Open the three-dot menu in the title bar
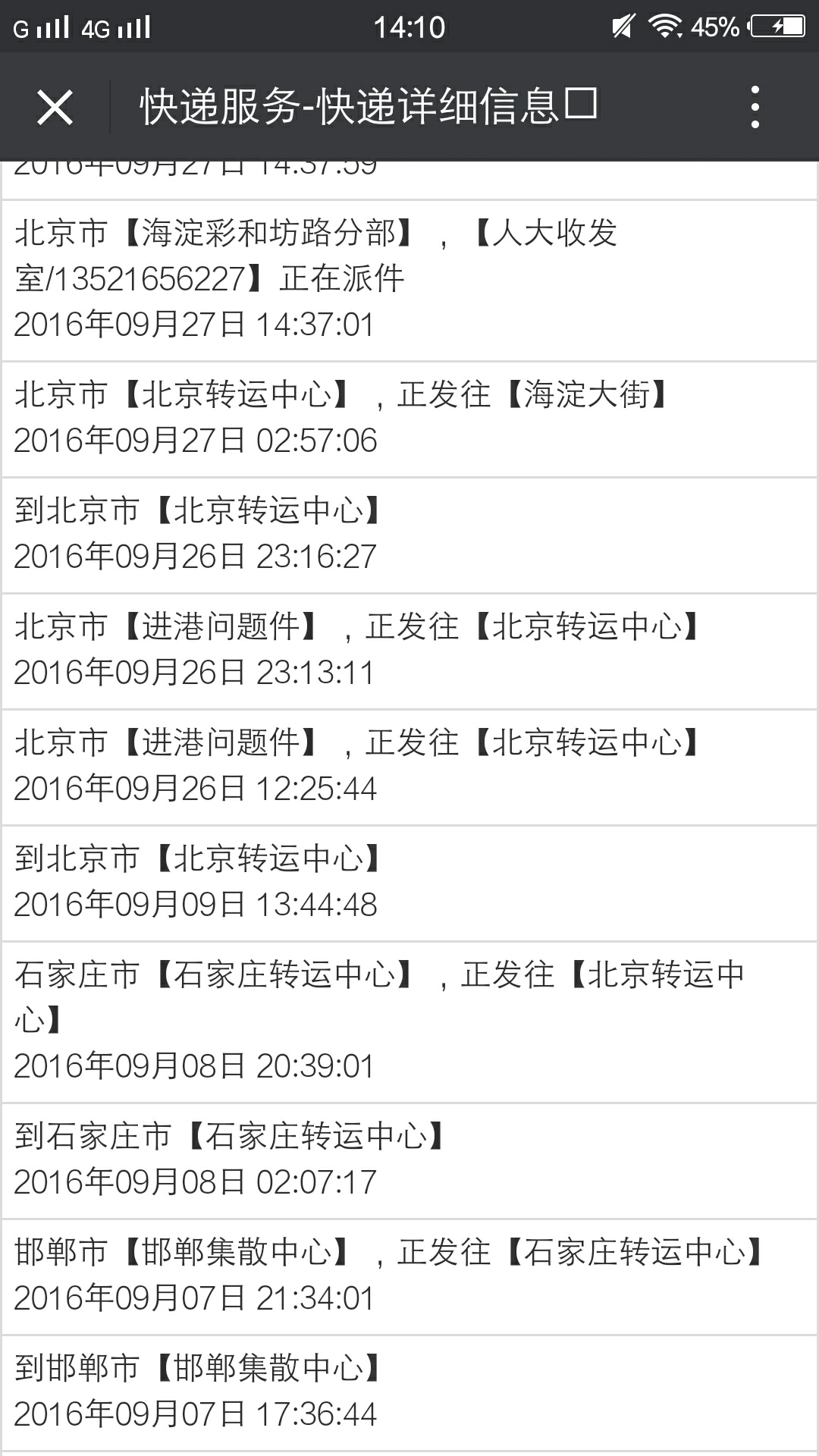 754,107
